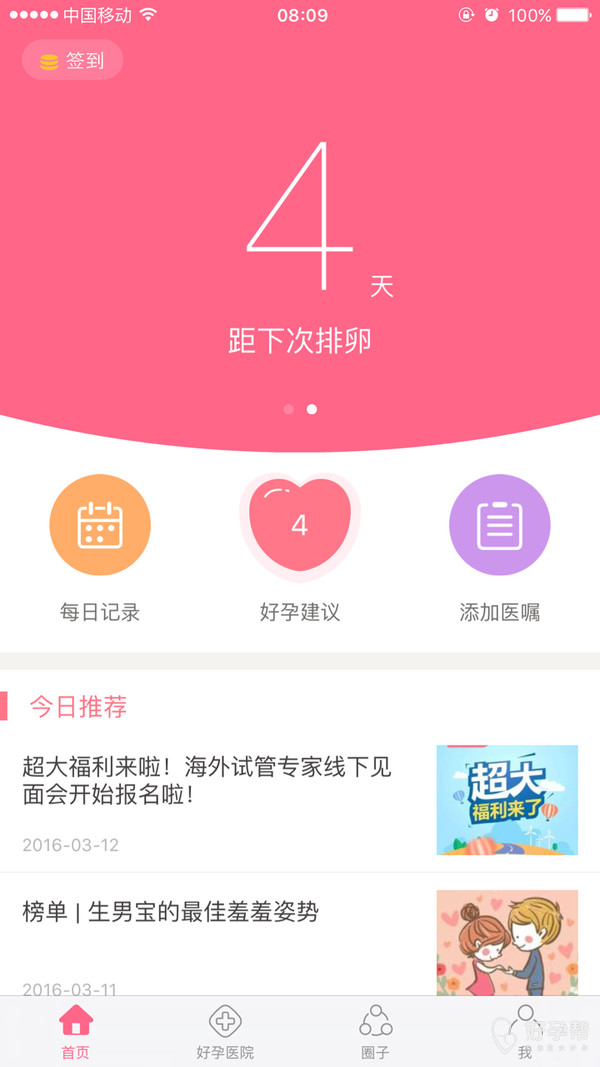Go to the 我 profile tab
The image size is (600, 1067).
click(x=525, y=1032)
